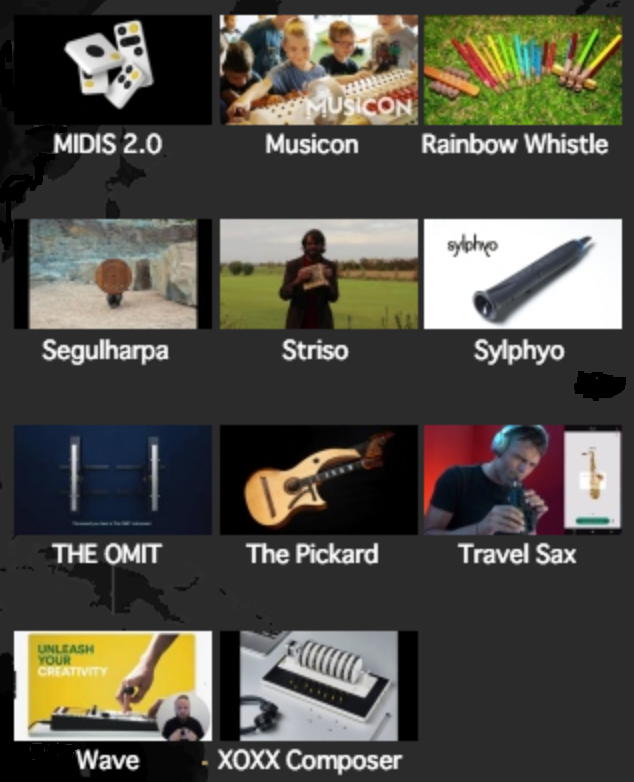Open the Sylphyo tile
Screen dimensions: 634x782
coord(522,274)
